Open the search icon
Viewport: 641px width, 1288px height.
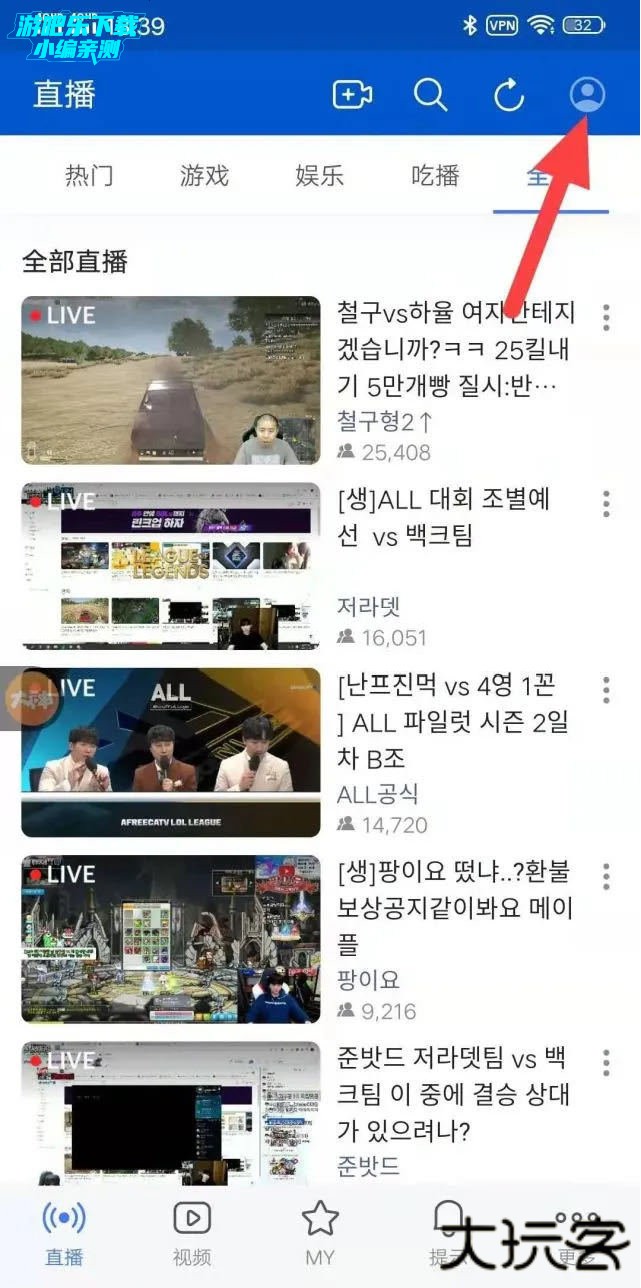[x=430, y=95]
